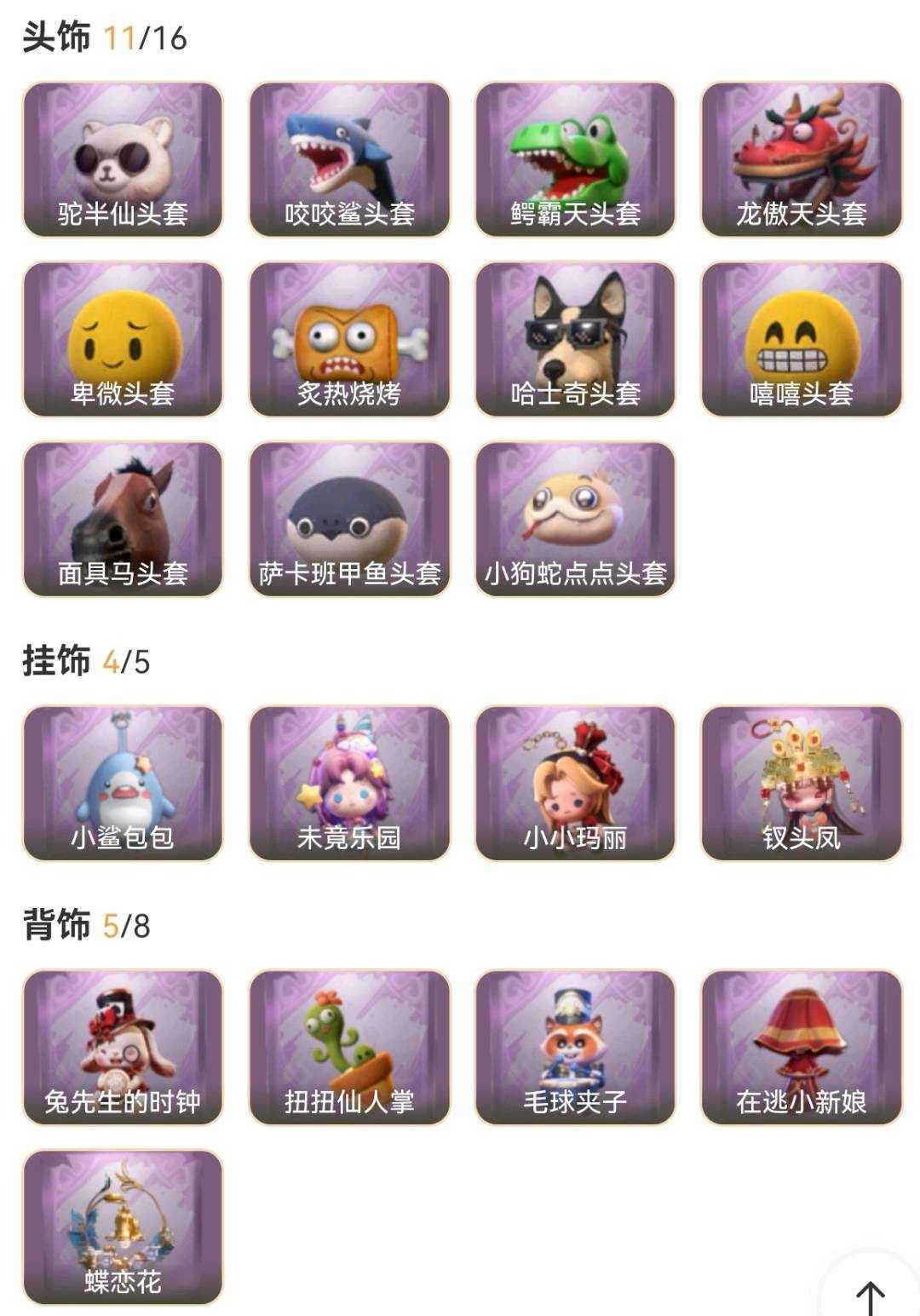View the 嘻嘻头套 tile
The image size is (920, 1316).
click(x=801, y=339)
